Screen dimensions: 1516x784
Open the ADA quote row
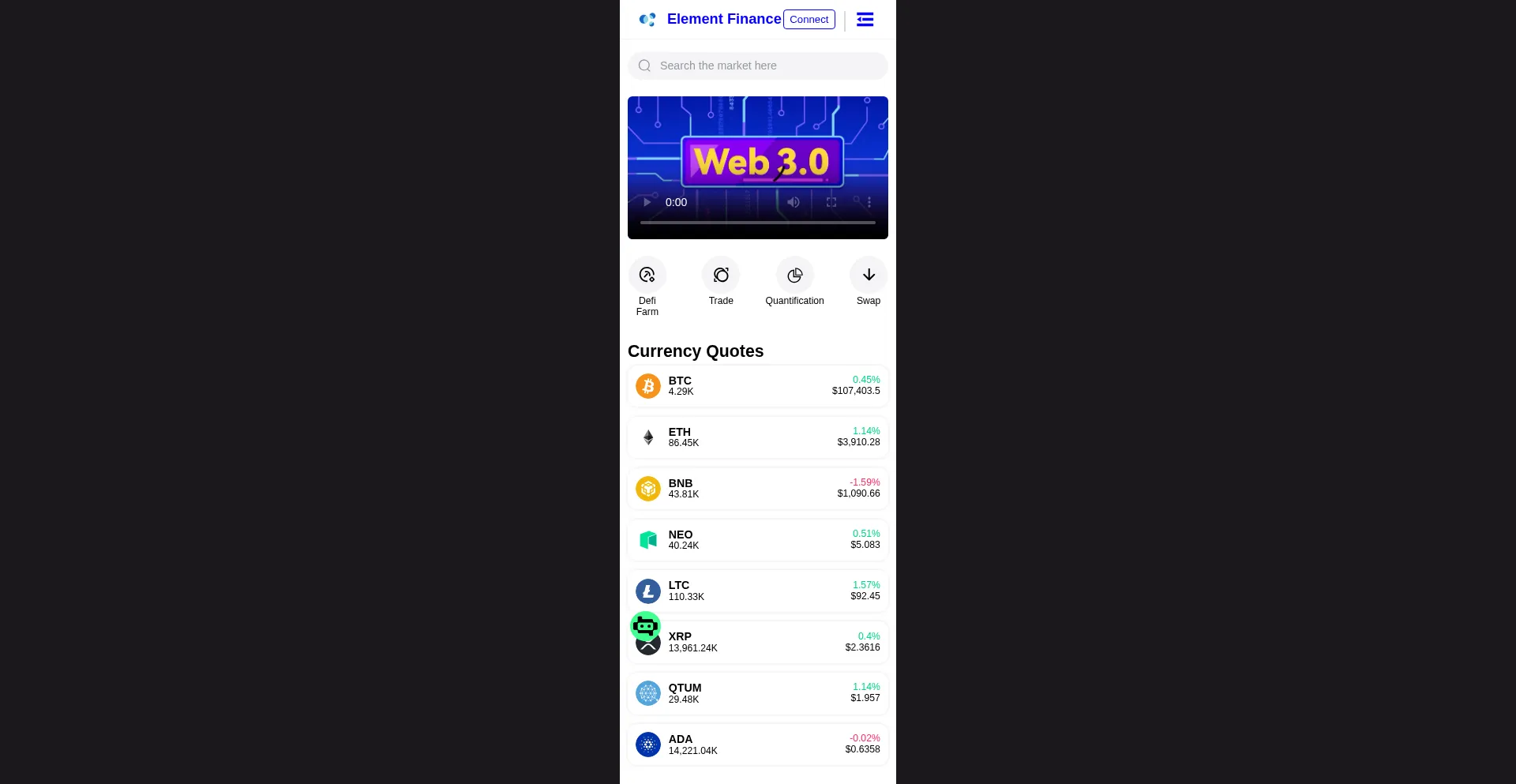pos(758,745)
